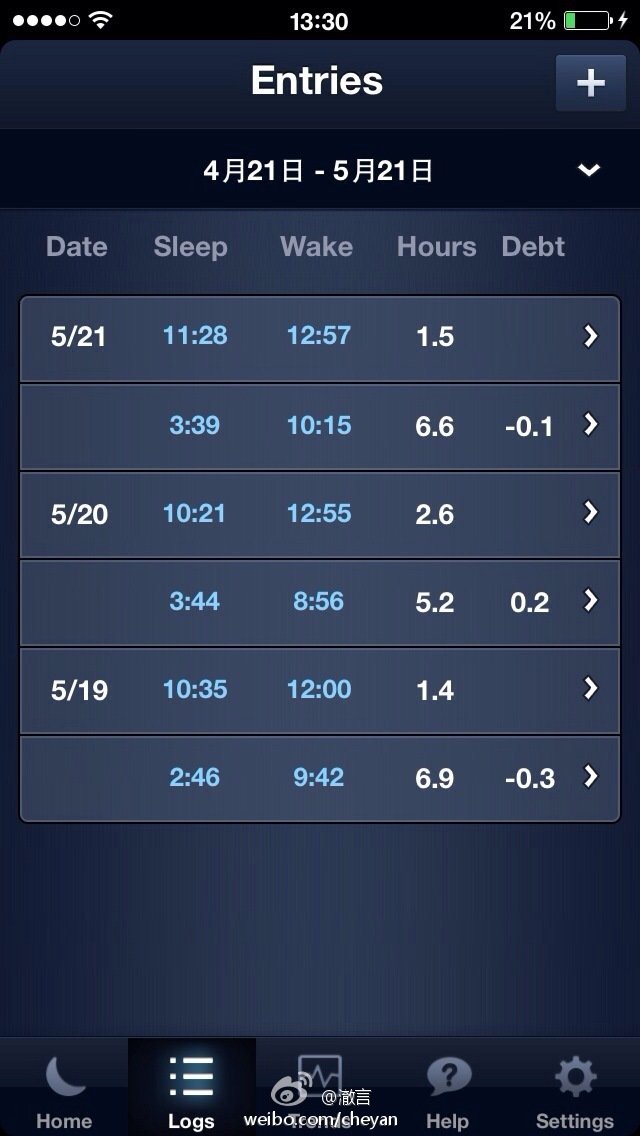Screen dimensions: 640x1136
Task: Expand the date range dropdown
Action: pos(589,170)
